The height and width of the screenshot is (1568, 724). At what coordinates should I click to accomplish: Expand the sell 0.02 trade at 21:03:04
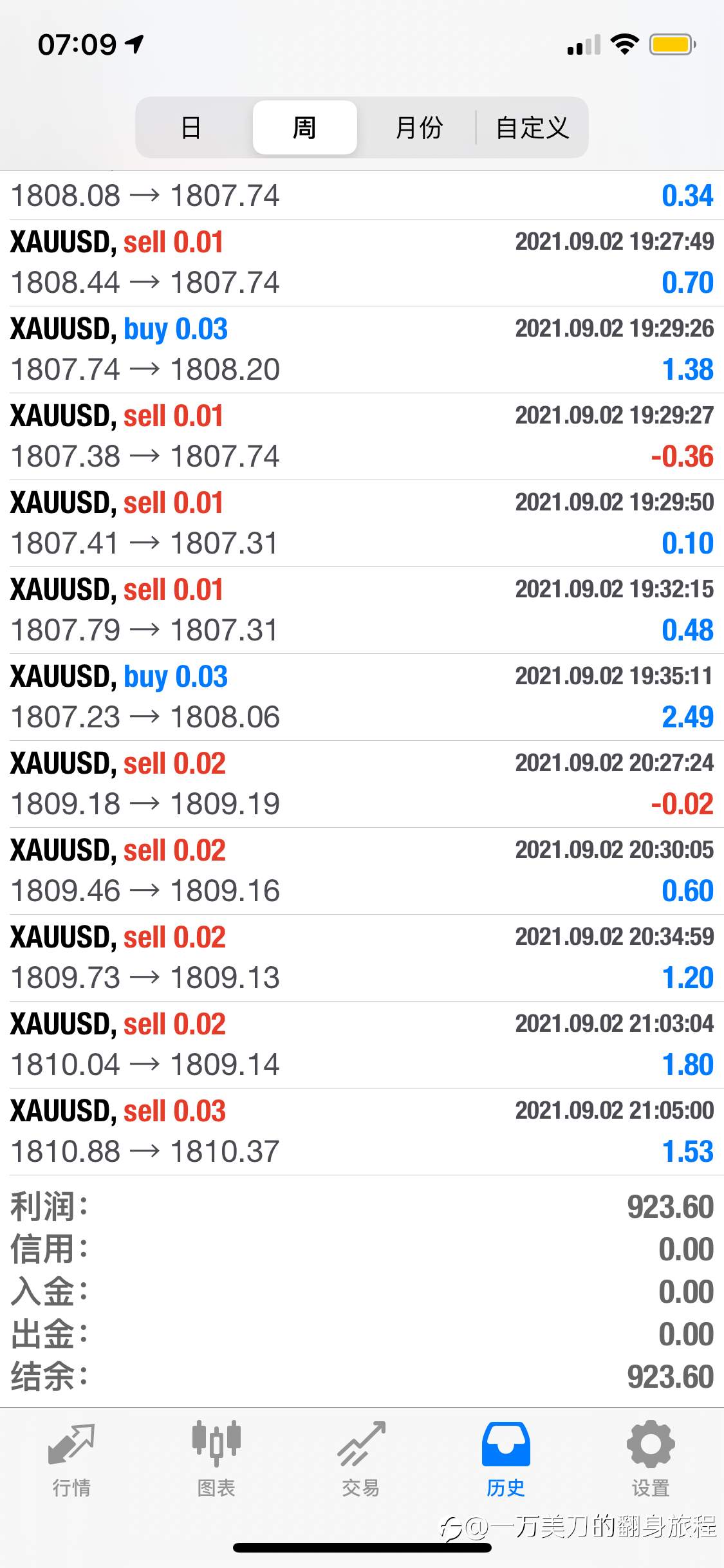click(x=362, y=1045)
